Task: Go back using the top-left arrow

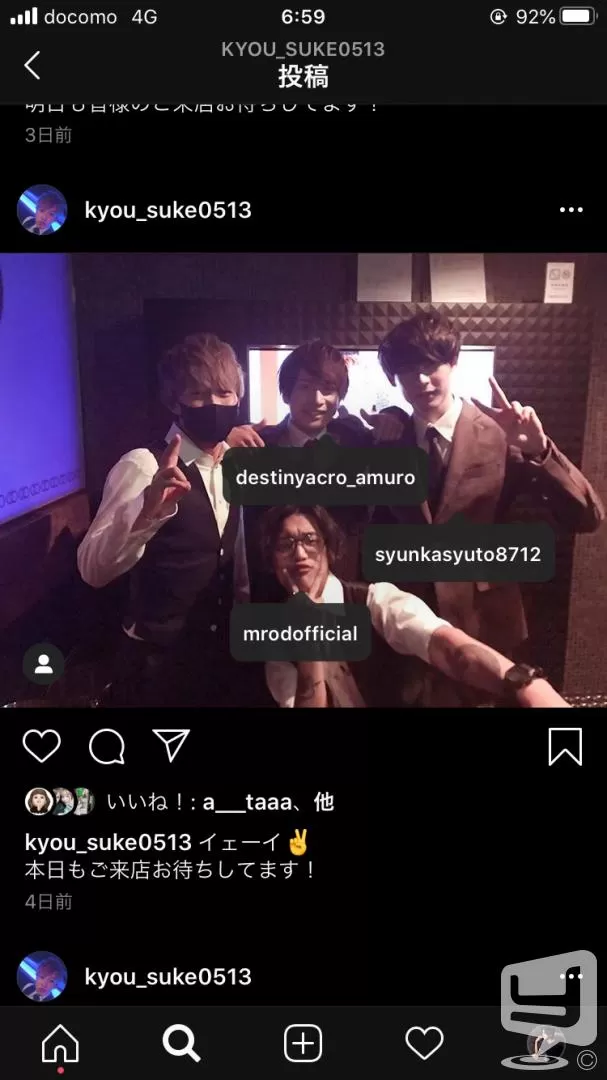Action: point(32,65)
